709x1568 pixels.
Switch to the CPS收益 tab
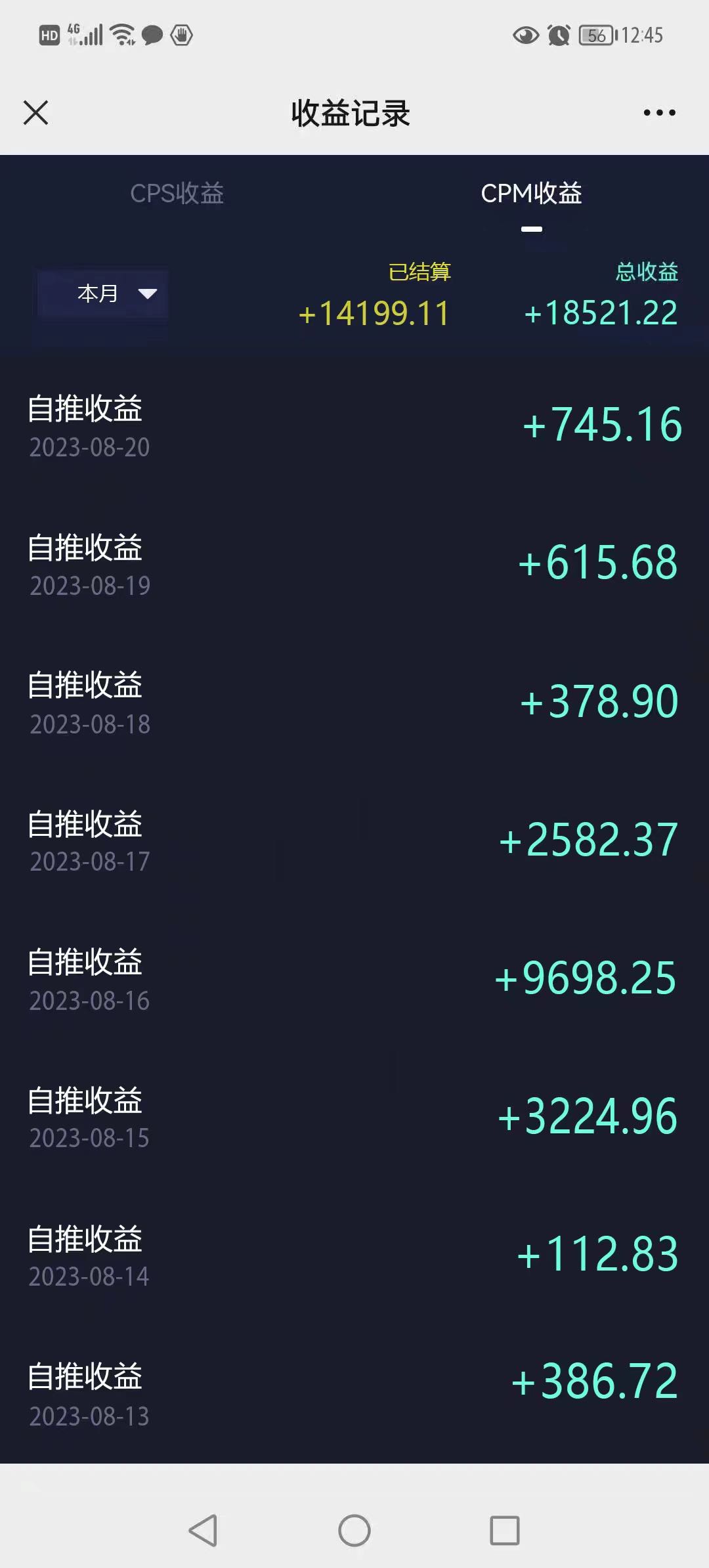point(177,194)
